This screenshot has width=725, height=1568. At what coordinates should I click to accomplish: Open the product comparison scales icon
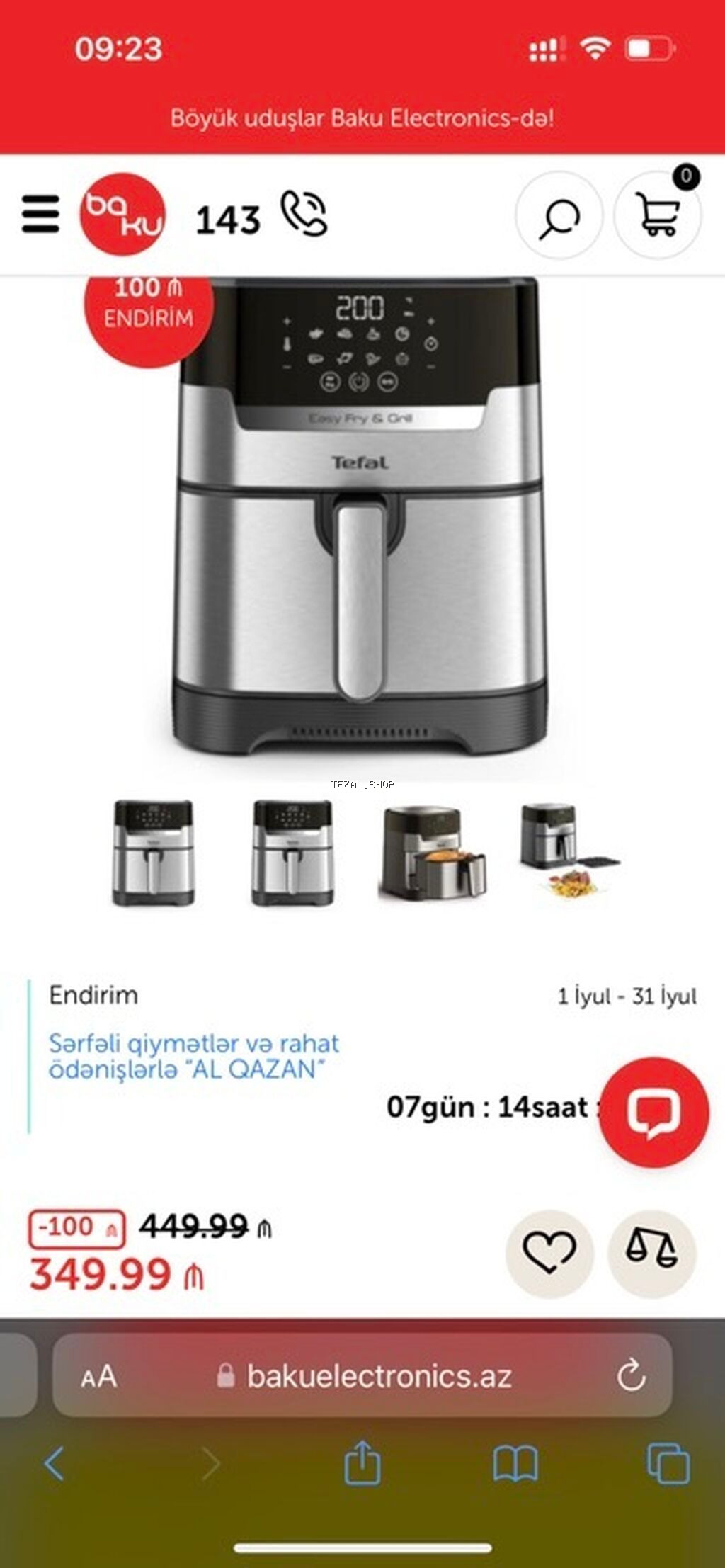651,1246
